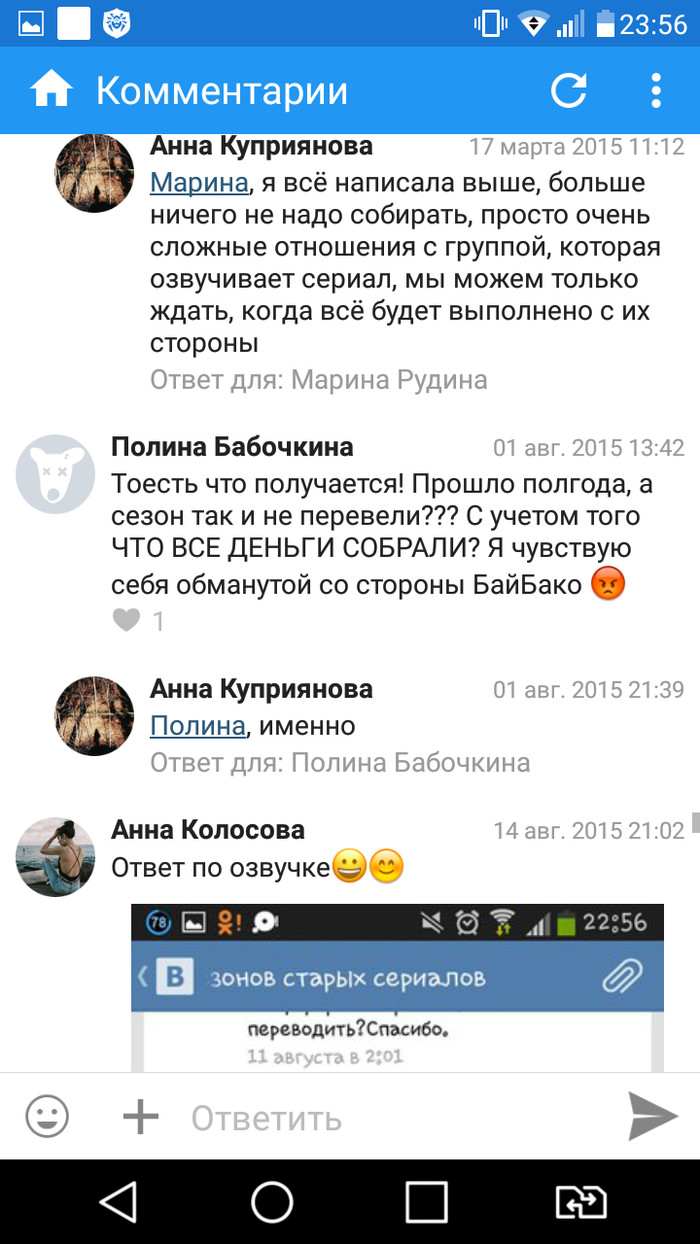Go back with system navigation
Viewport: 700px width, 1244px height.
(118, 1201)
